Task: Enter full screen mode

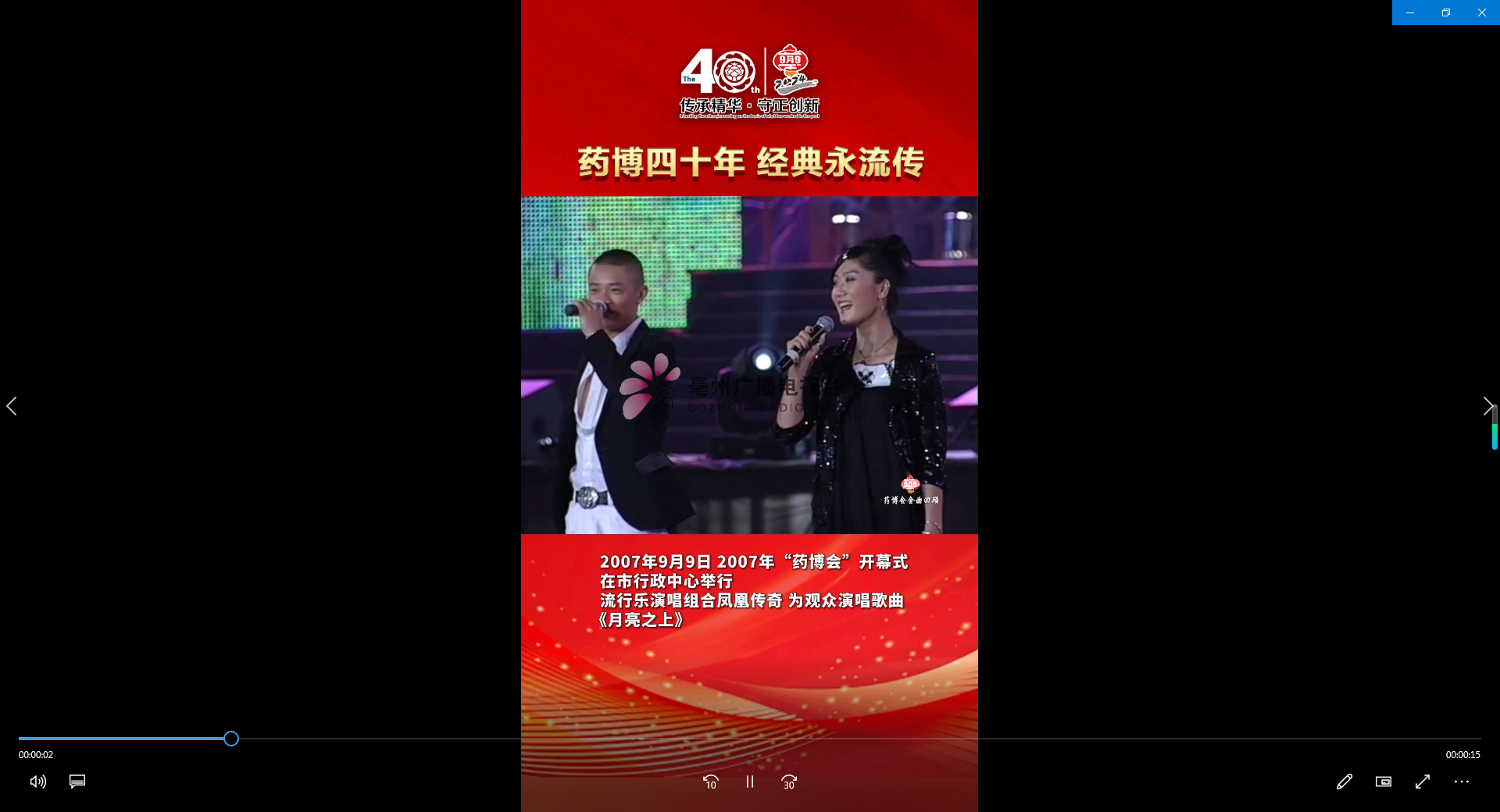Action: coord(1422,782)
